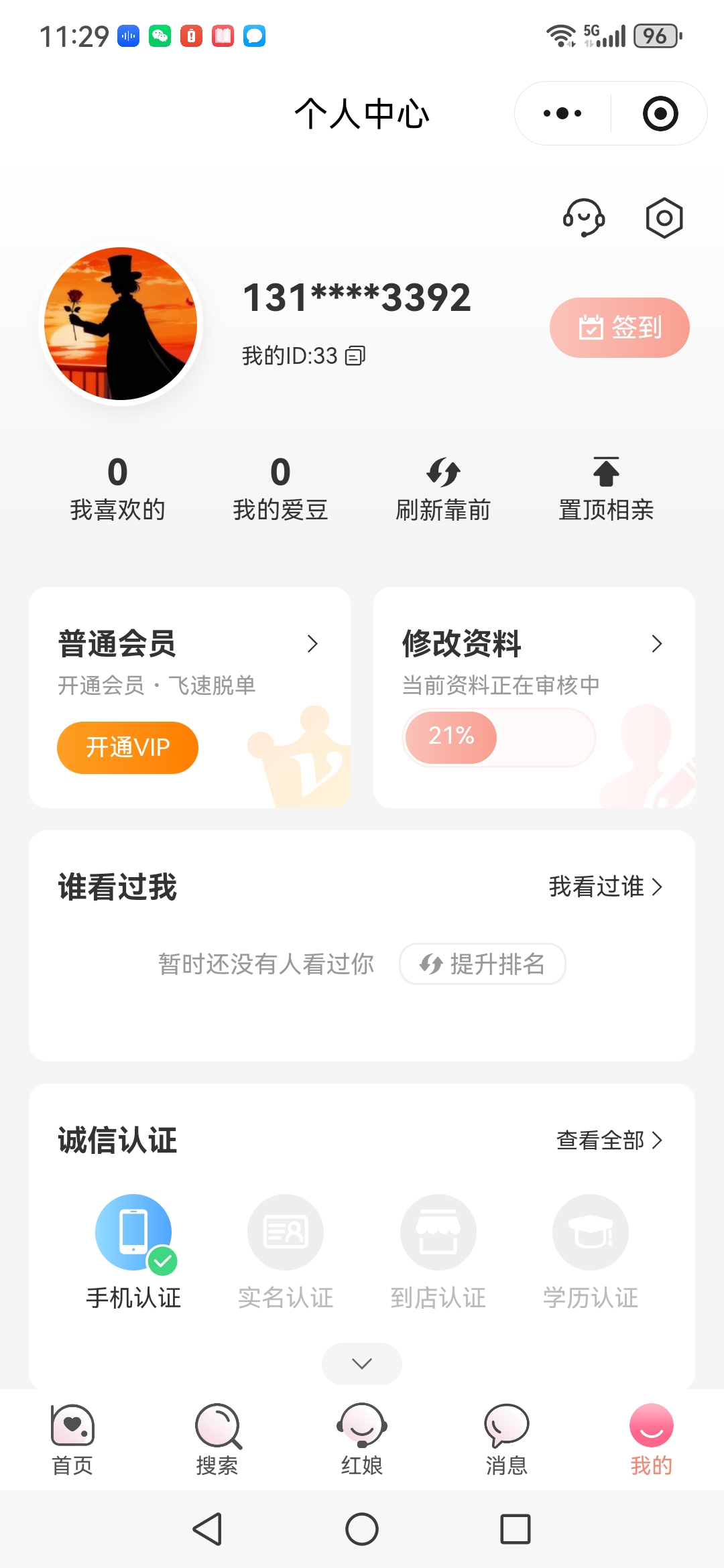This screenshot has height=1568, width=724.
Task: Copy my ID number
Action: click(355, 356)
